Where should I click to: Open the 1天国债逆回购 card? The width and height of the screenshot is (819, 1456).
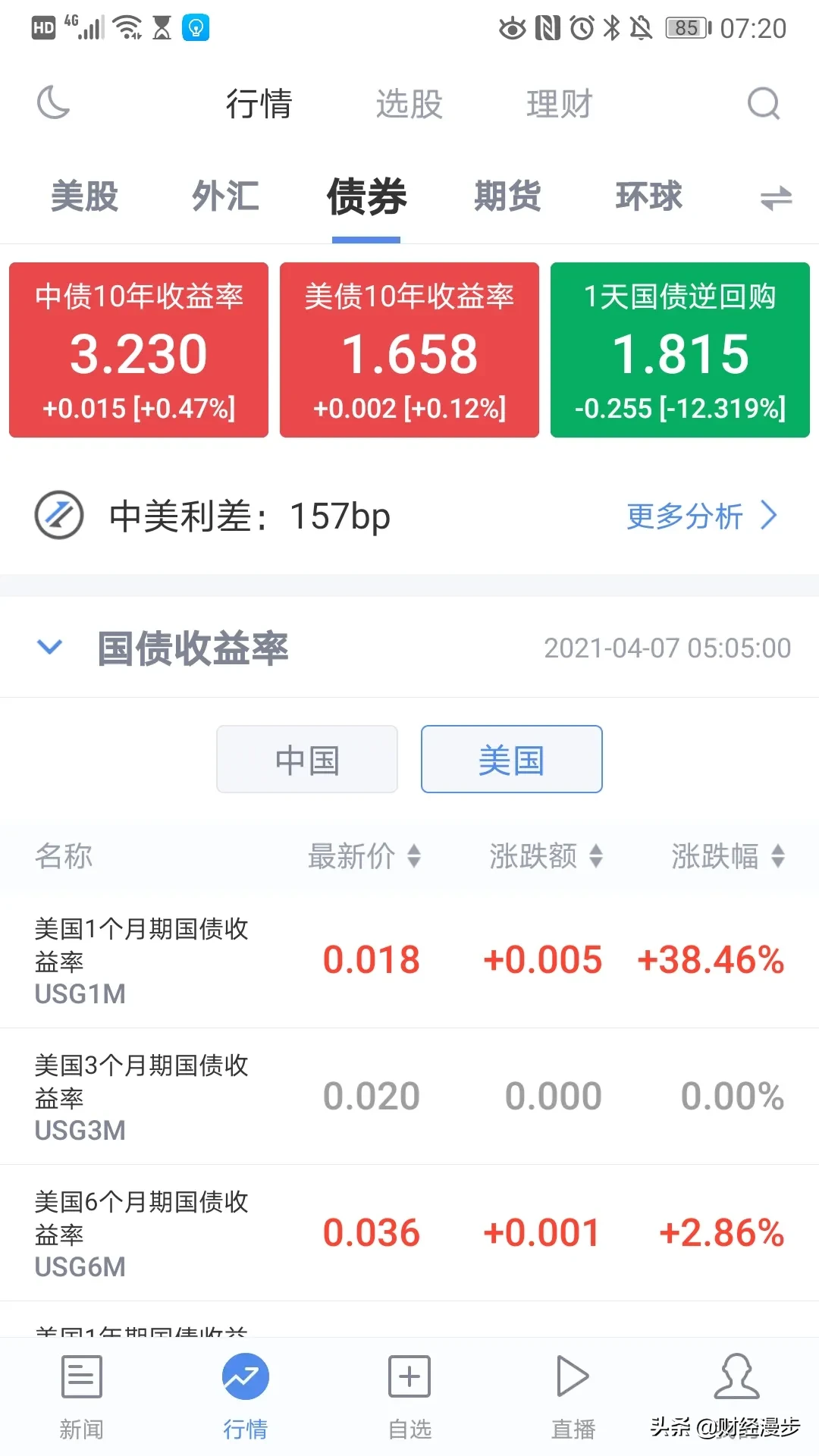680,350
